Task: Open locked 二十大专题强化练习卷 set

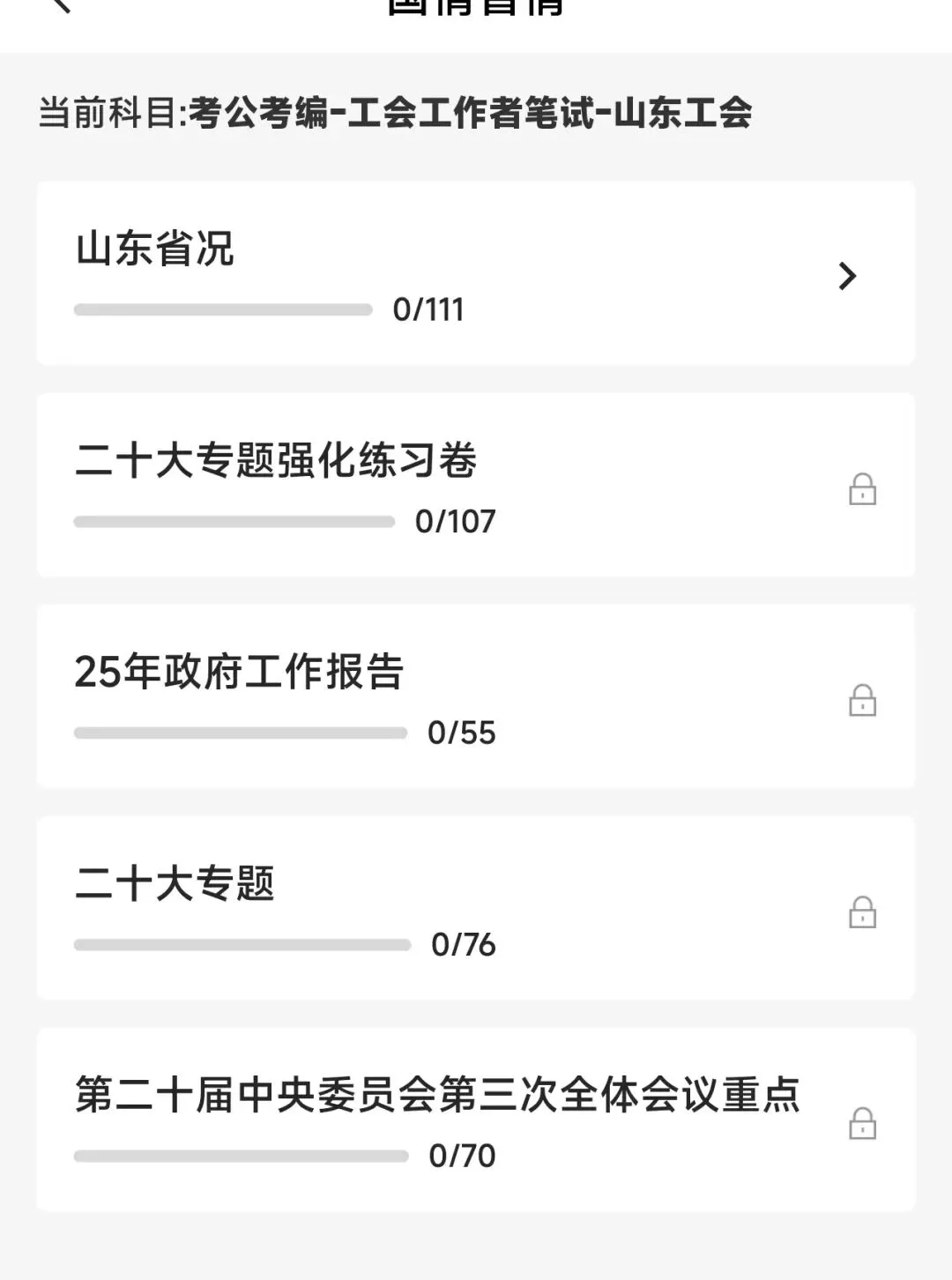Action: tap(474, 485)
